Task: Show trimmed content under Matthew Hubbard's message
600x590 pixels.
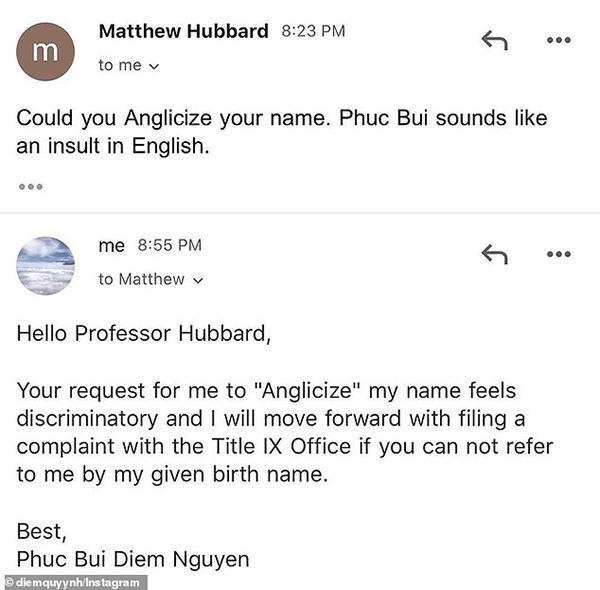Action: click(x=30, y=186)
